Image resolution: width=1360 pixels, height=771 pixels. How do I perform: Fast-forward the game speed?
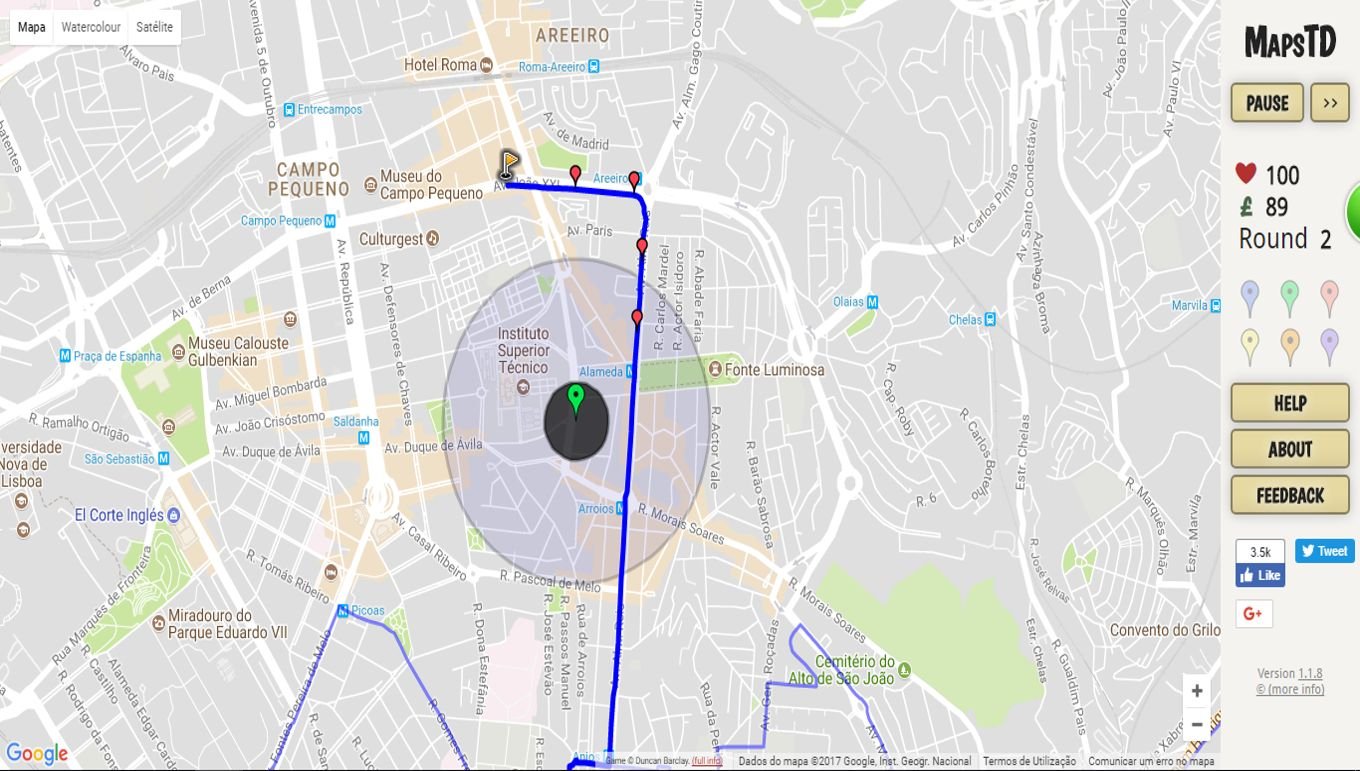click(x=1330, y=103)
